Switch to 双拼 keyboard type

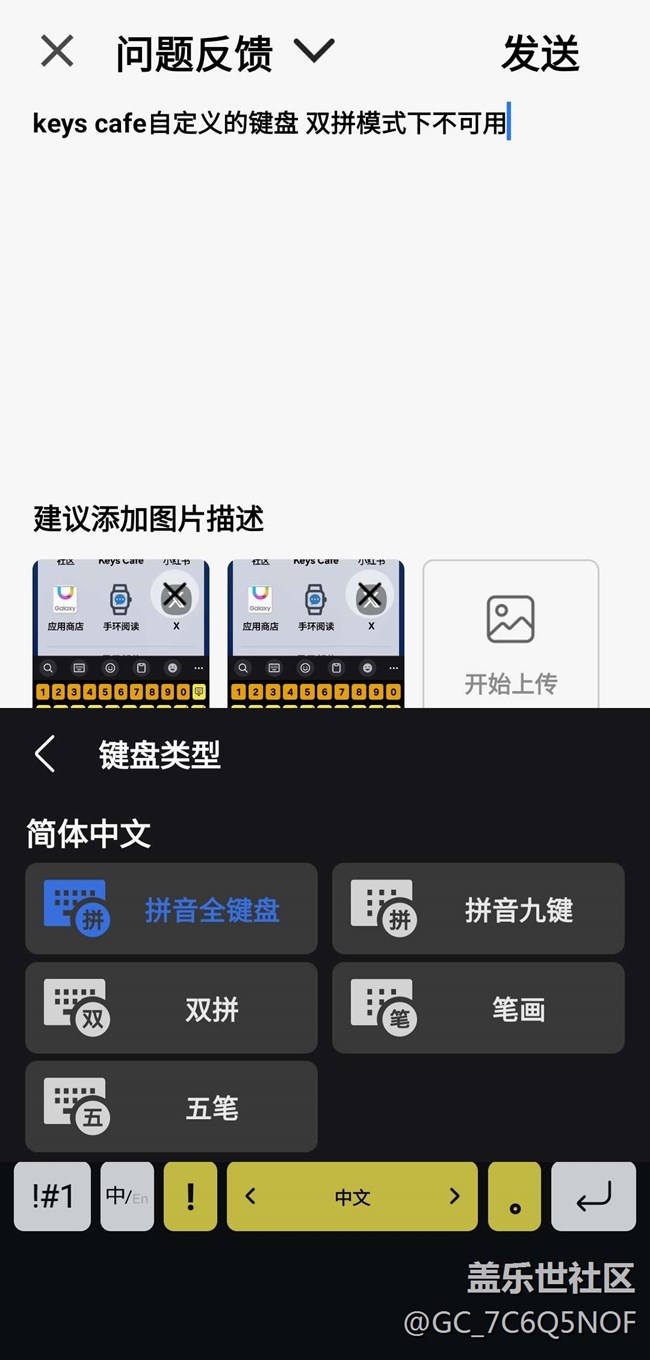(171, 1008)
